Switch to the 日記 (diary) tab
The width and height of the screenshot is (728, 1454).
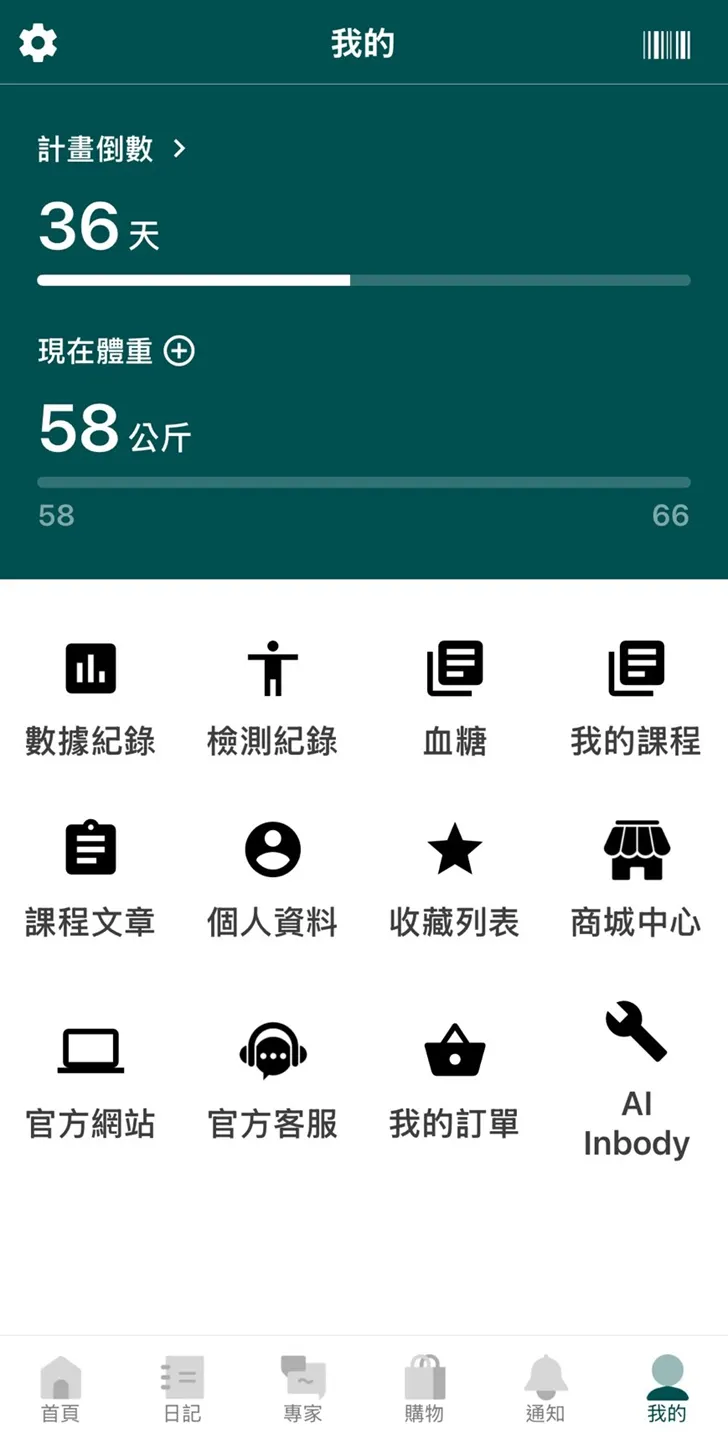182,1387
